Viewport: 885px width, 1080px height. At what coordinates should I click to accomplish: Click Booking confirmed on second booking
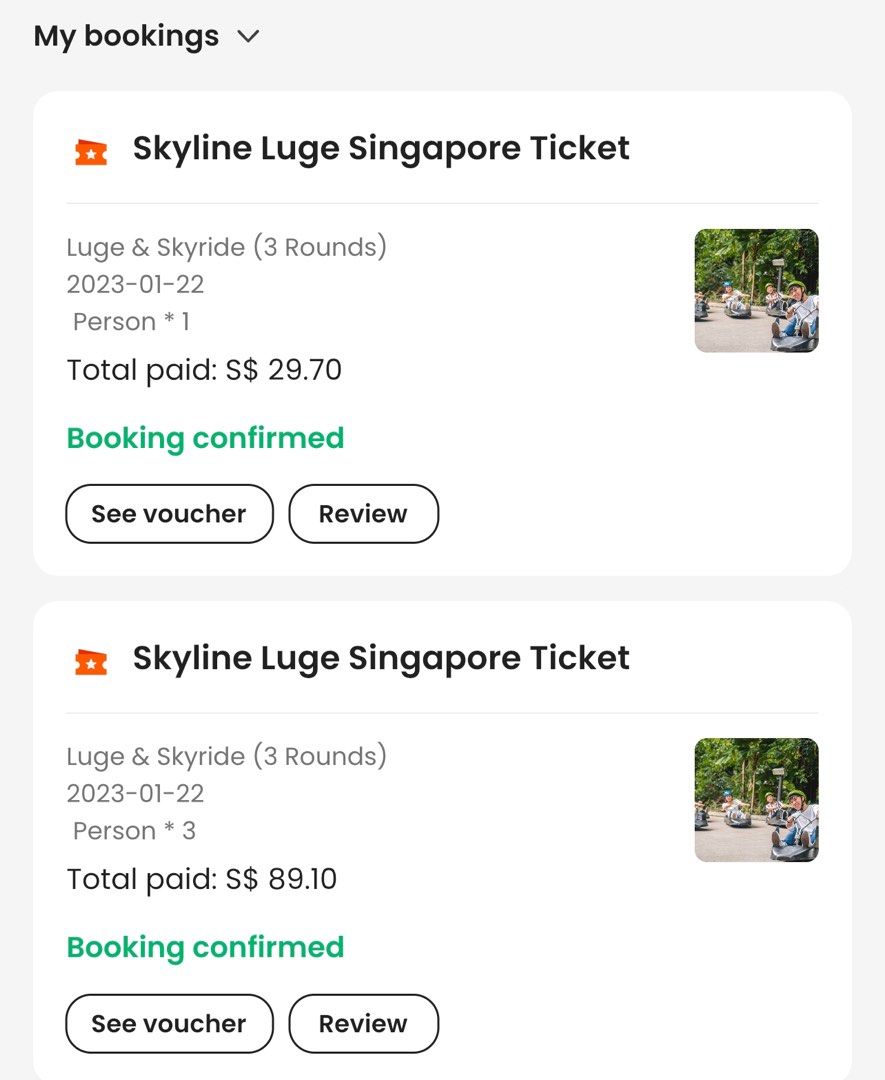point(204,947)
